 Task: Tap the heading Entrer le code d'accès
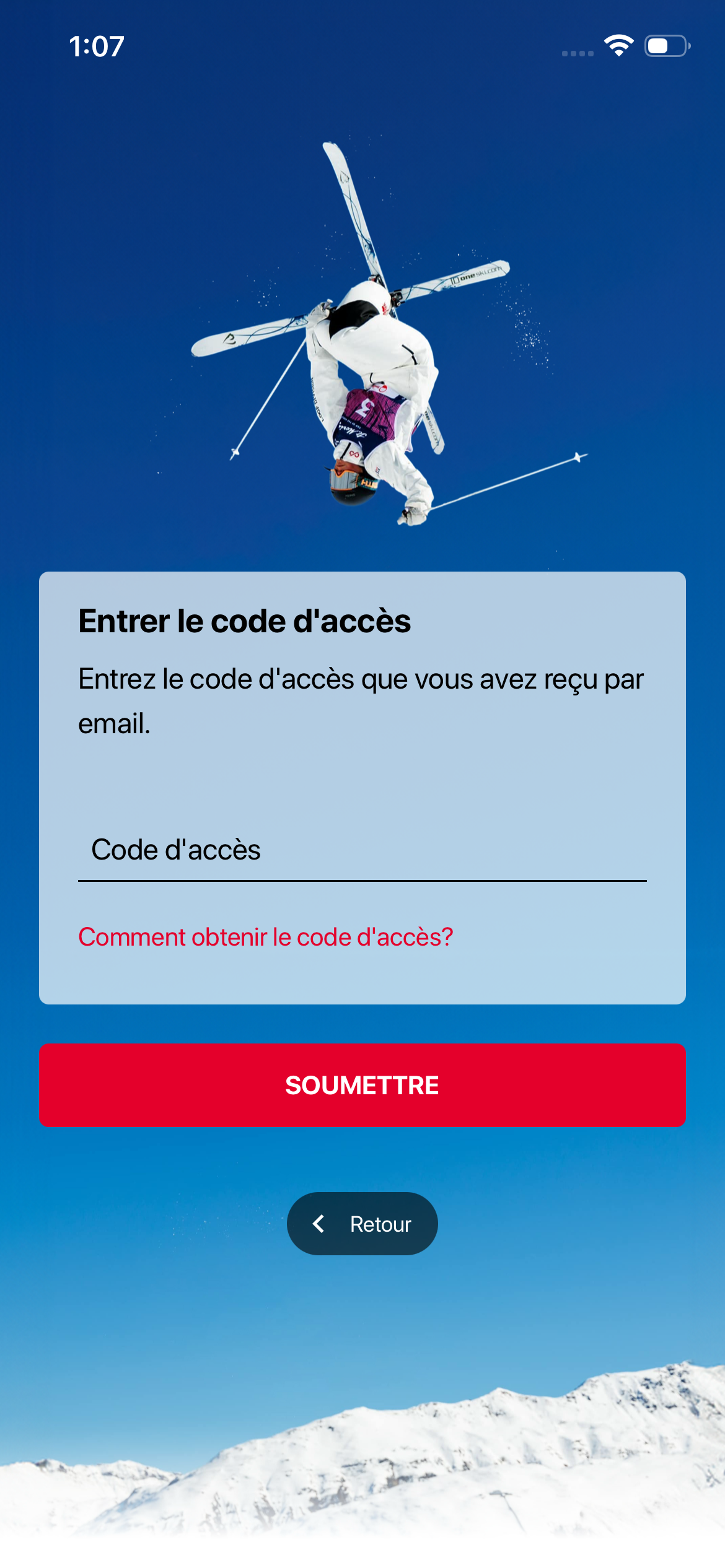(245, 619)
